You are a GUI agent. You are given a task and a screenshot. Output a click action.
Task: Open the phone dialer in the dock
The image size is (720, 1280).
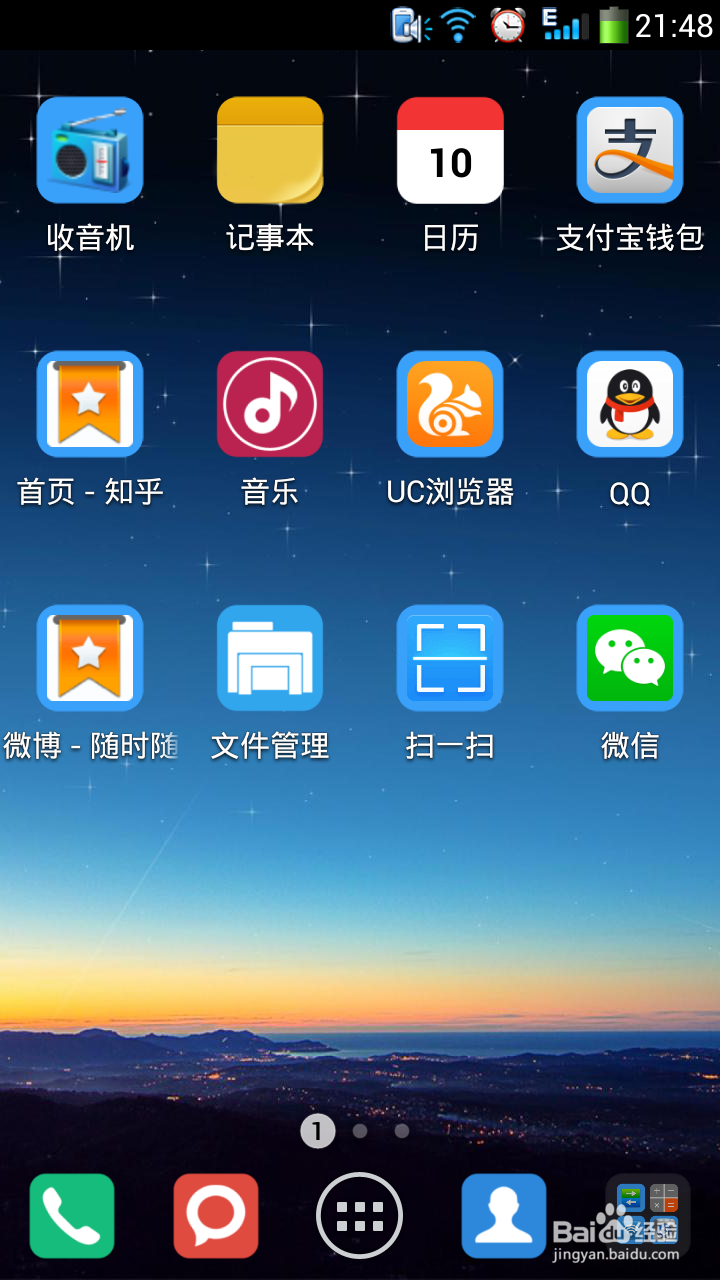(x=71, y=1216)
